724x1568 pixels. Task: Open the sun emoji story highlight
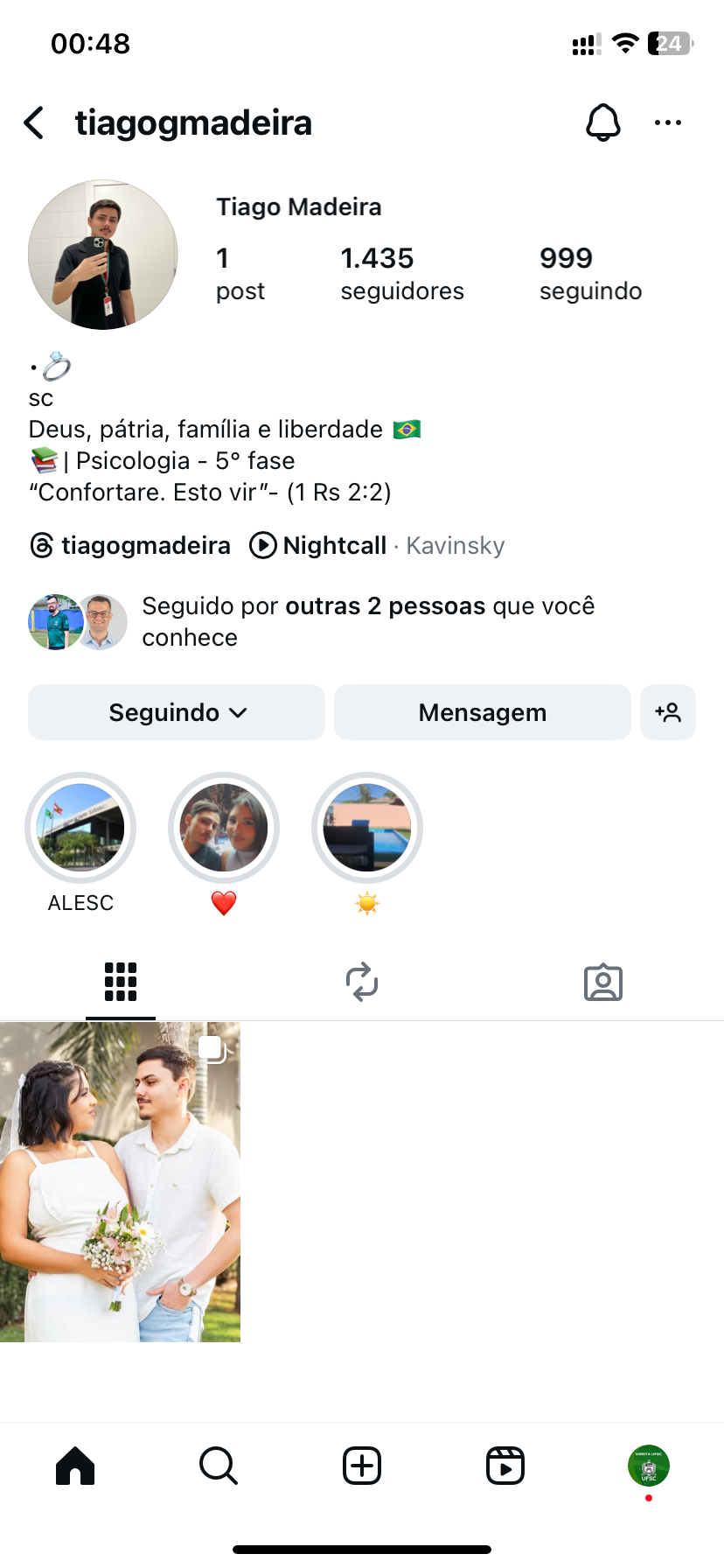point(367,828)
